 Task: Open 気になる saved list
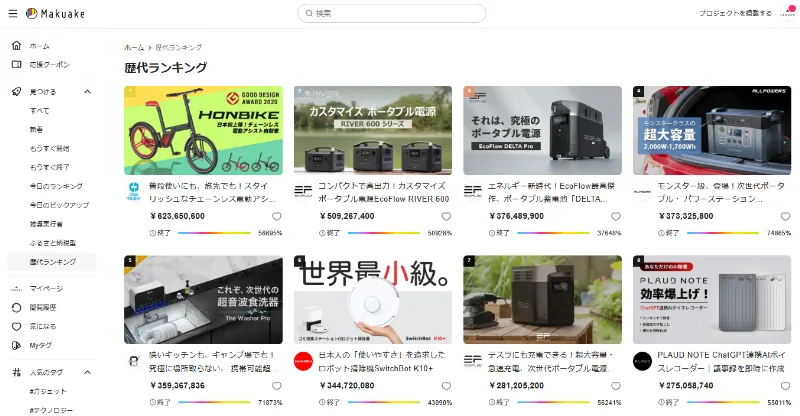tap(43, 326)
